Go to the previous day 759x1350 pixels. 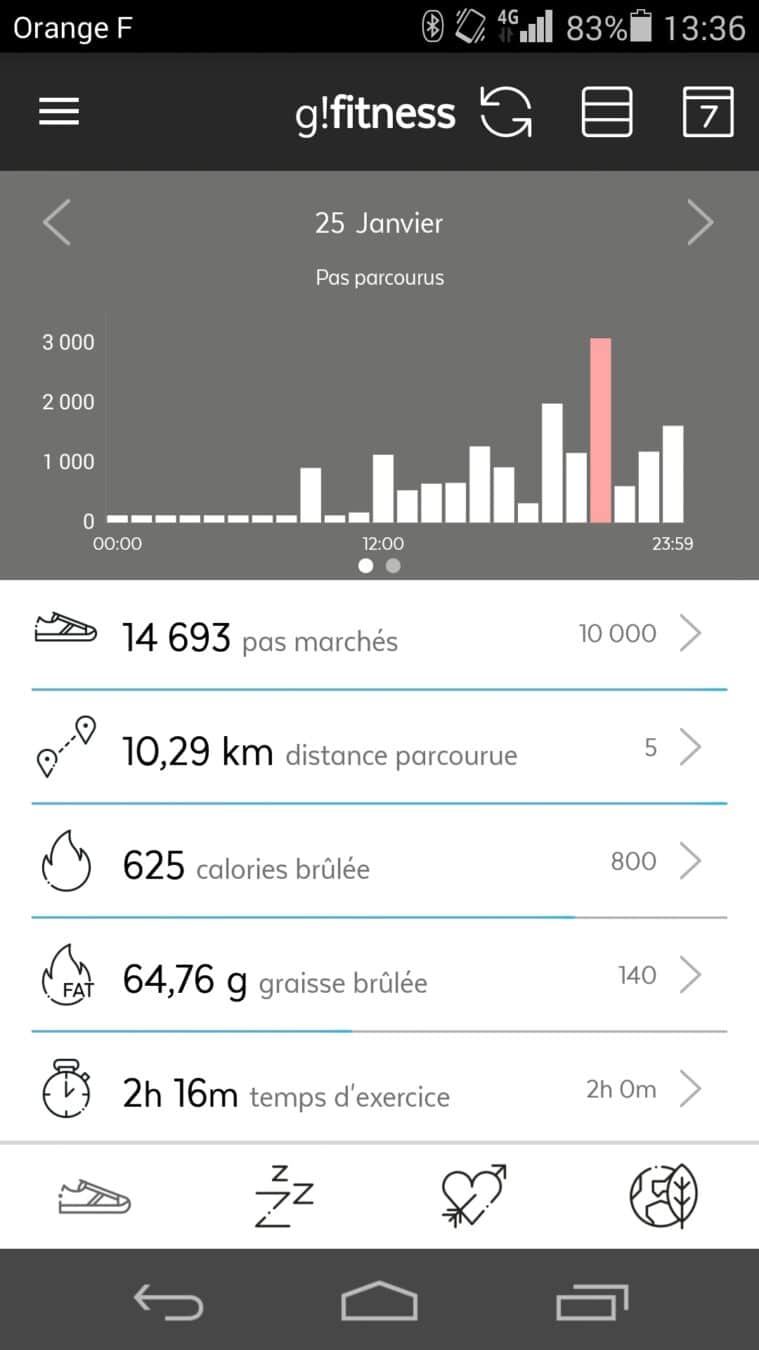click(x=57, y=223)
